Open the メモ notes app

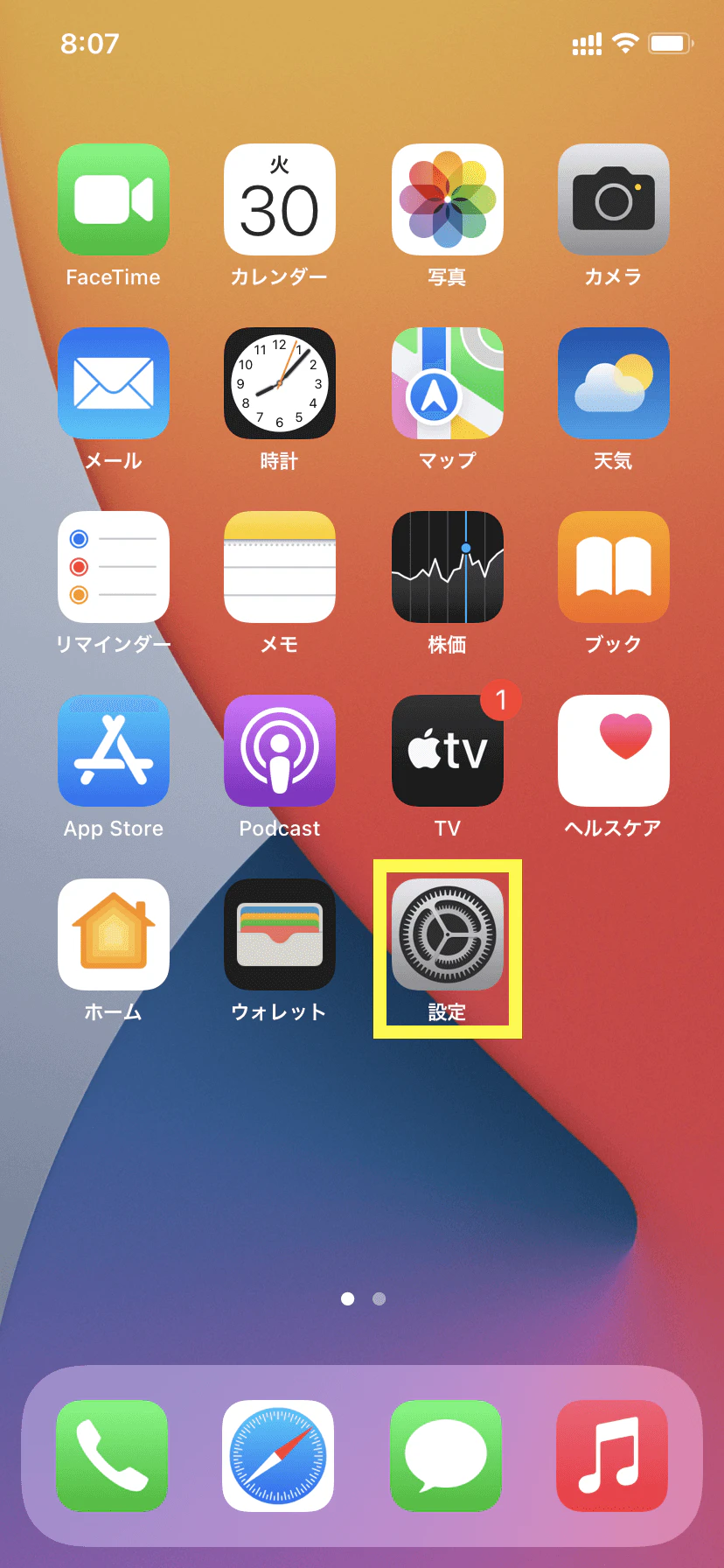coord(280,567)
